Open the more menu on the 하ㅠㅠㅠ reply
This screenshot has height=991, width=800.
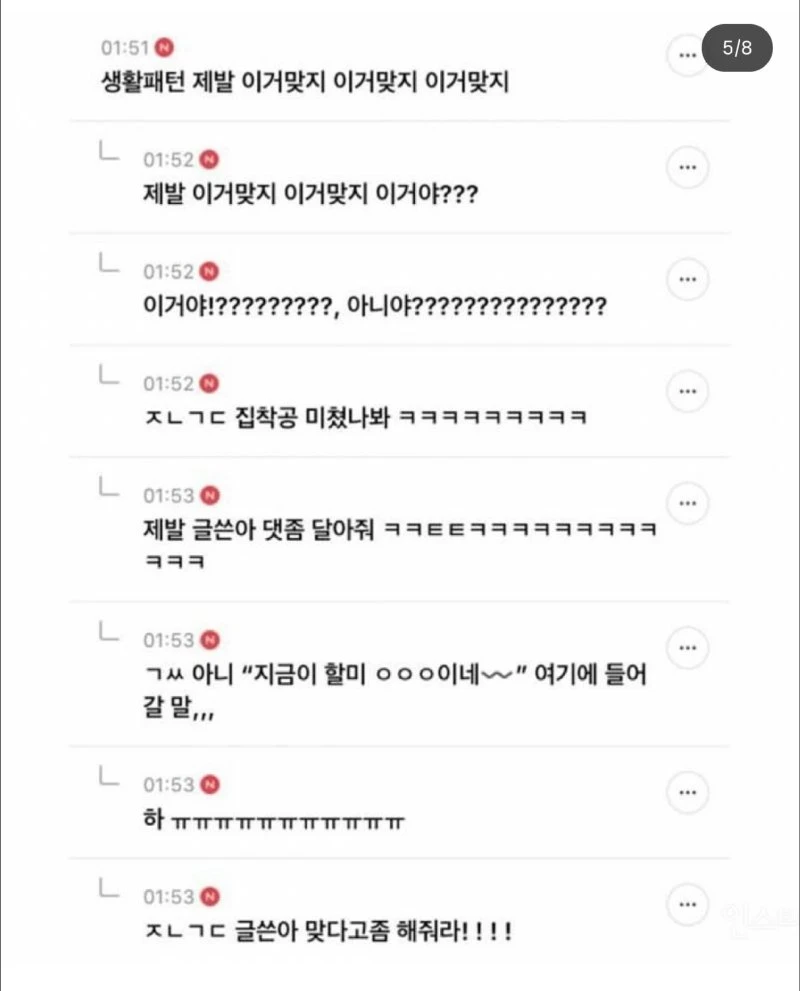[687, 793]
